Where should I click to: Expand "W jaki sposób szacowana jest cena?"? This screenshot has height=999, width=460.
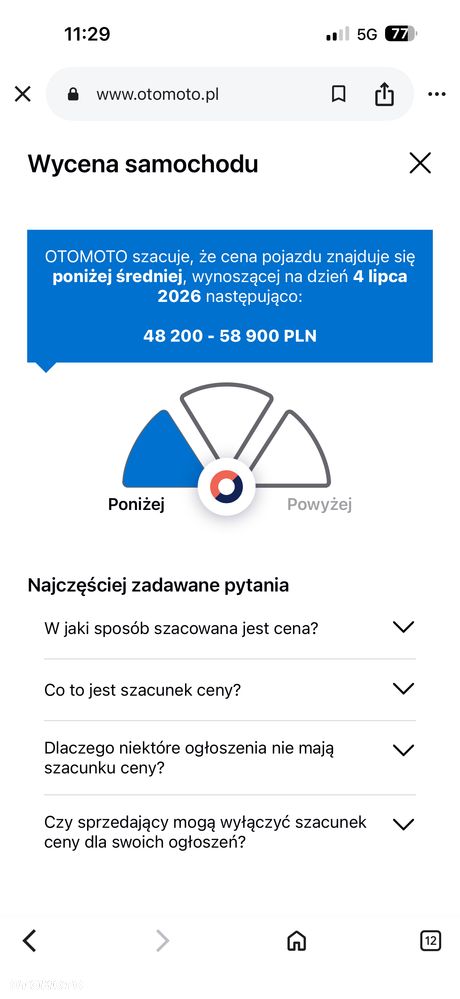click(x=230, y=628)
